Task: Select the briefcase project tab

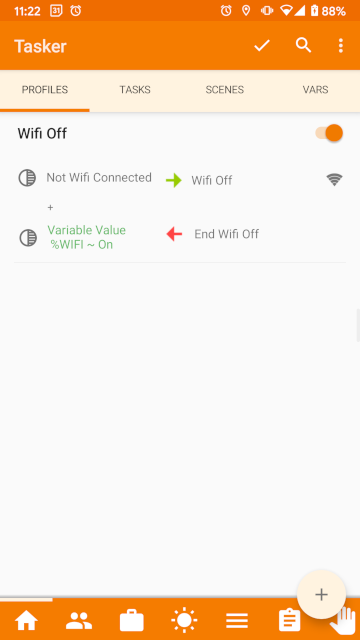Action: (131, 620)
